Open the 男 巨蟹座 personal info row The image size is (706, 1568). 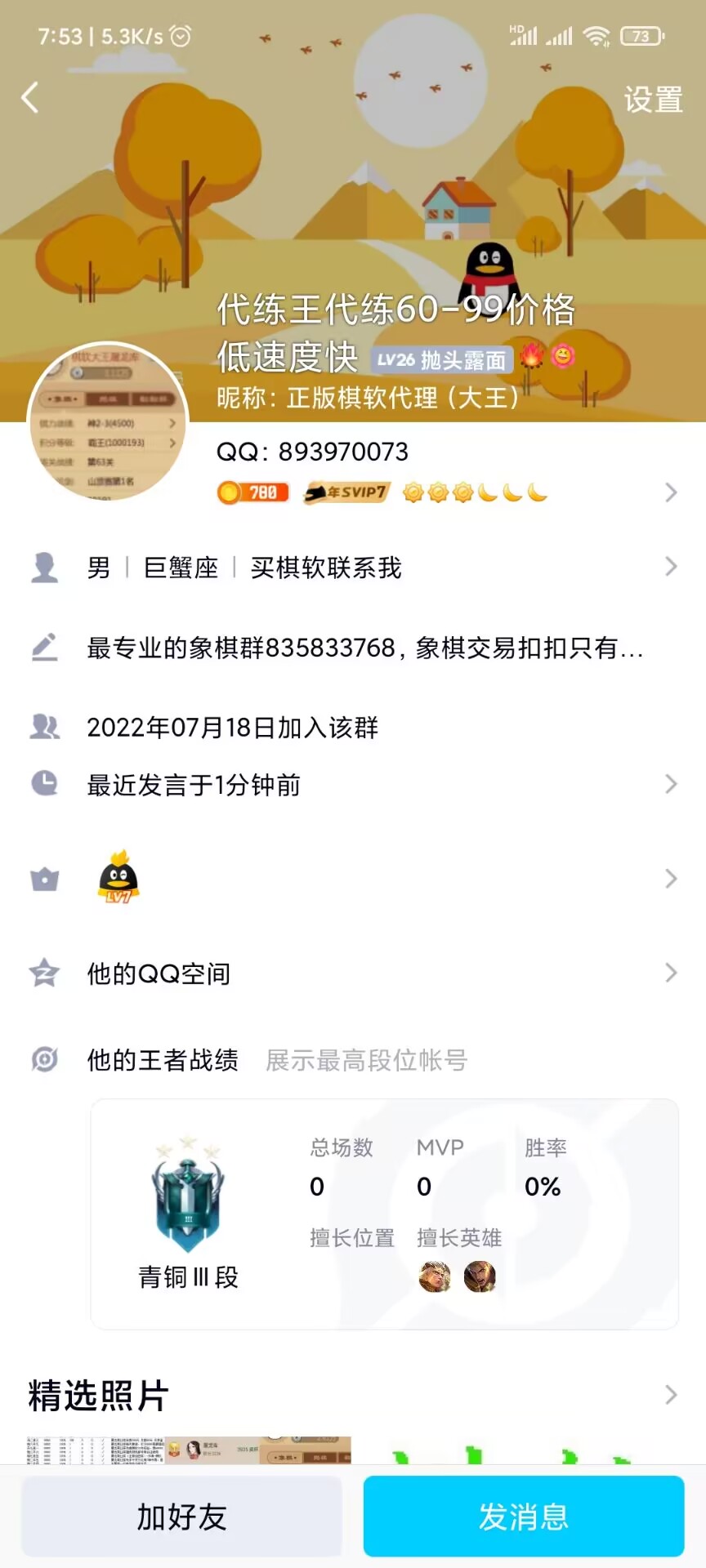(x=353, y=568)
